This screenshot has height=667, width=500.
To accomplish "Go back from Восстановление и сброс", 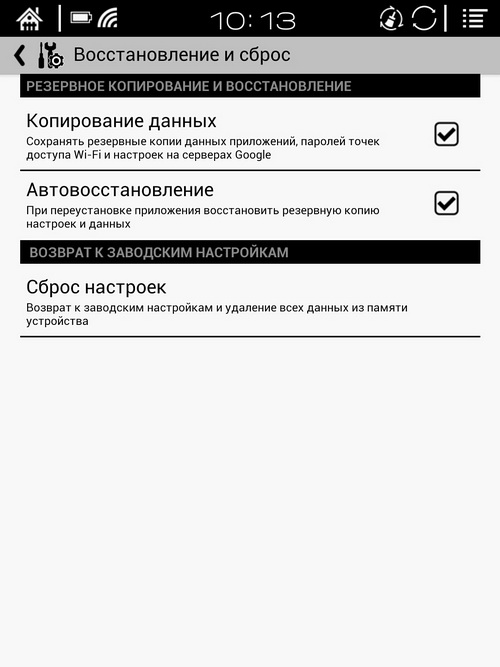I will pos(20,55).
